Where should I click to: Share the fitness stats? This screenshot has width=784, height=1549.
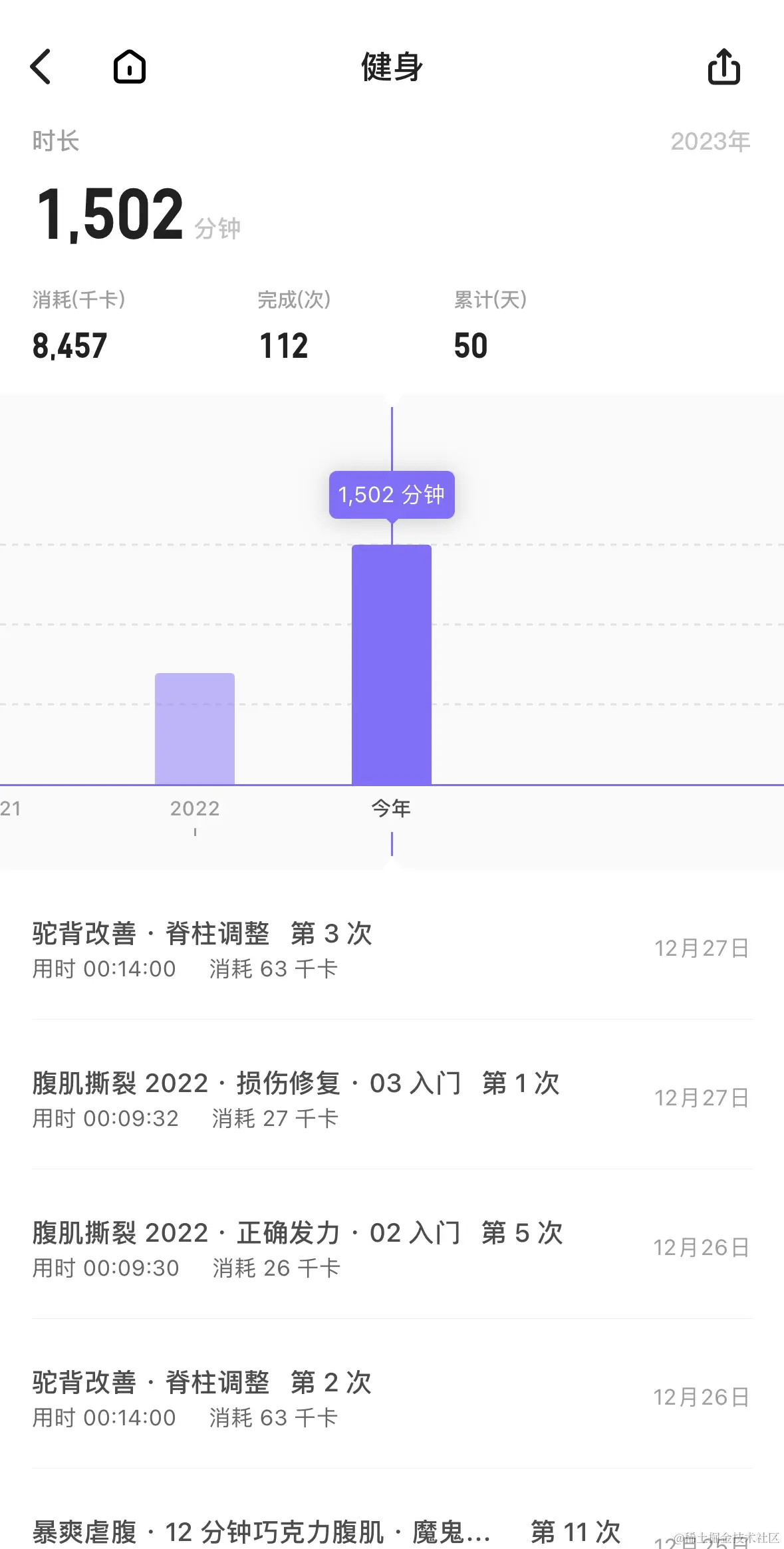click(723, 67)
